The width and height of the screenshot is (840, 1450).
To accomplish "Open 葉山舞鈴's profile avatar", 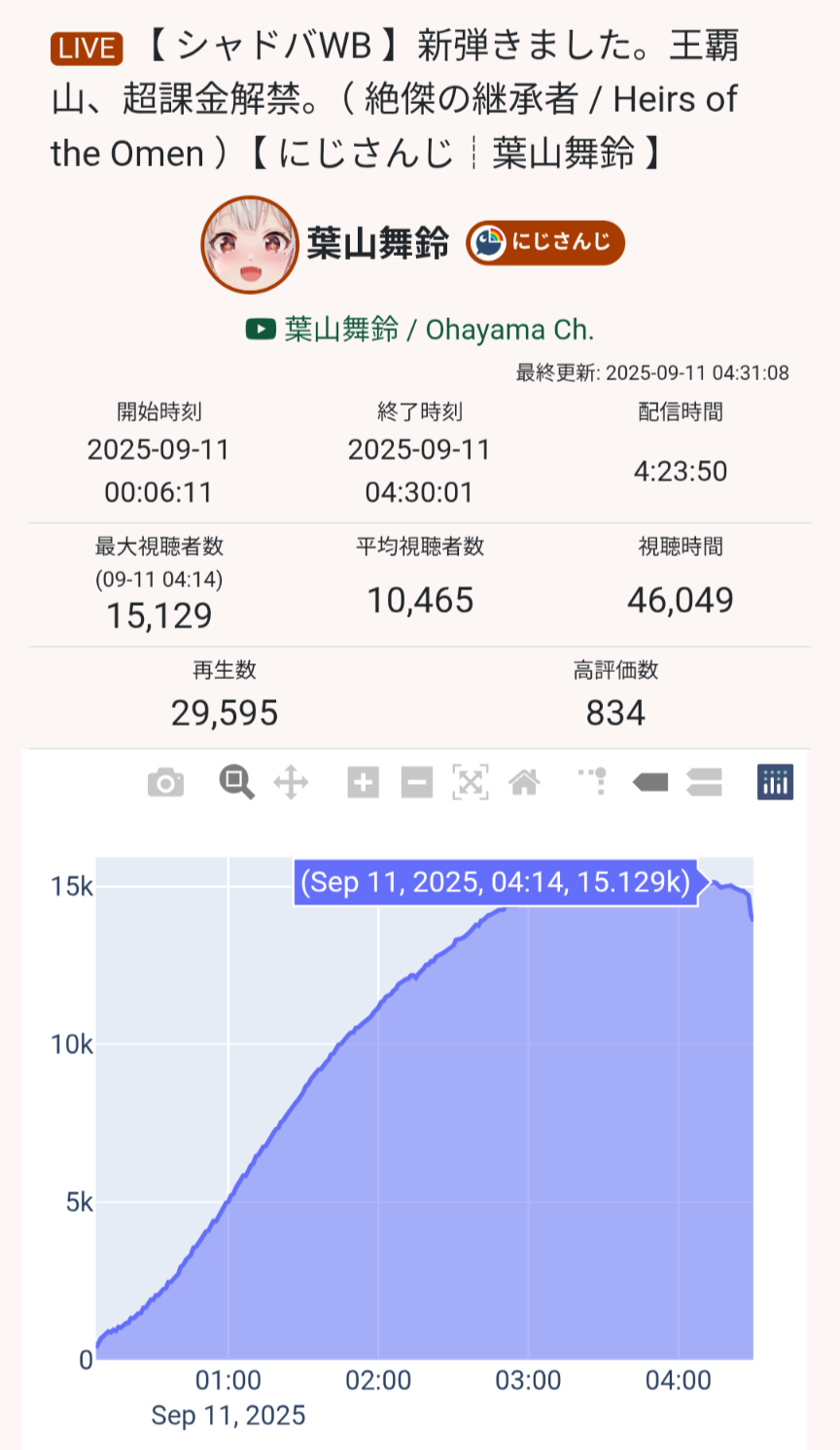I will tap(250, 244).
